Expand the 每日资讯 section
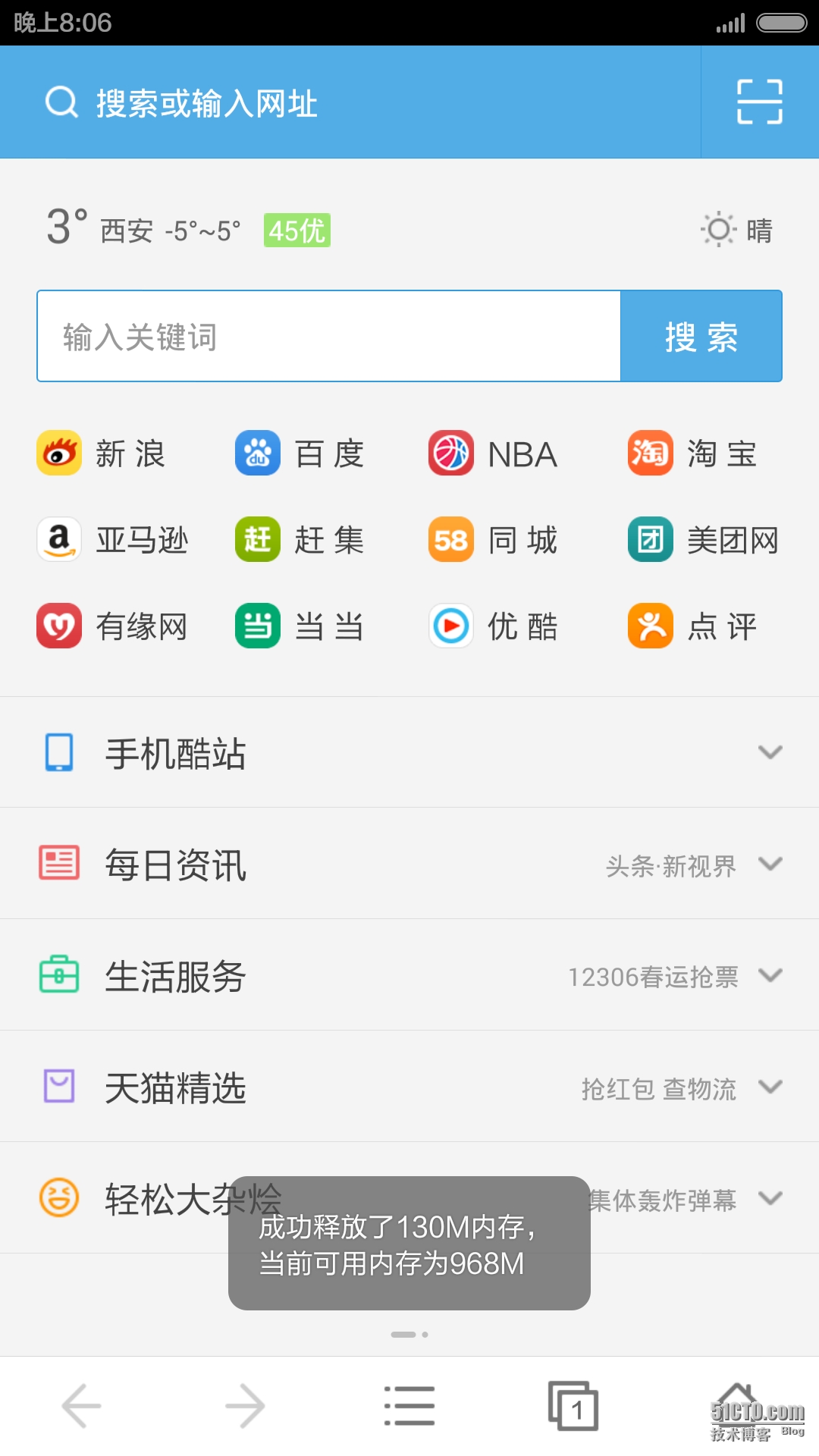 pyautogui.click(x=409, y=864)
